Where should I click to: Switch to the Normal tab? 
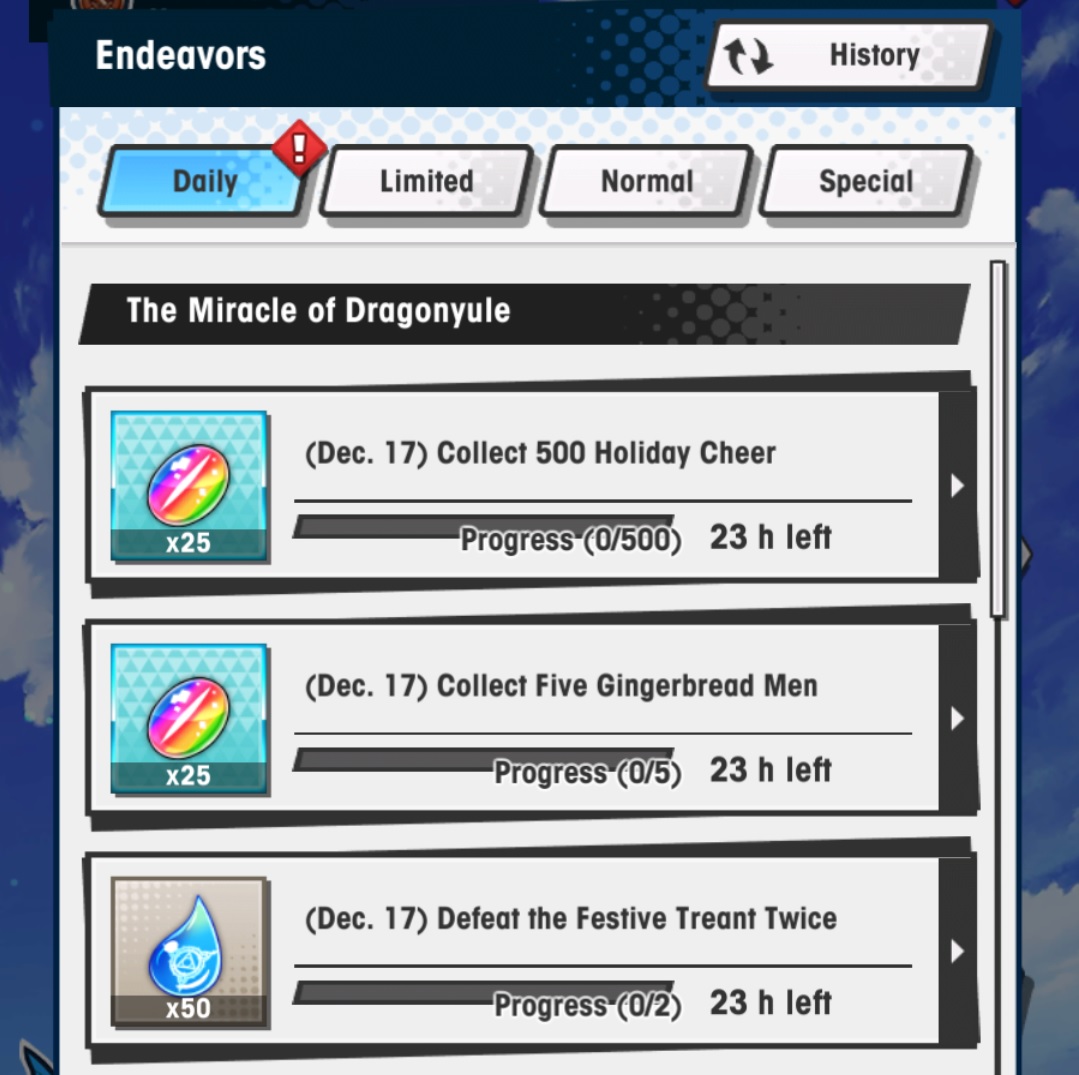(646, 181)
